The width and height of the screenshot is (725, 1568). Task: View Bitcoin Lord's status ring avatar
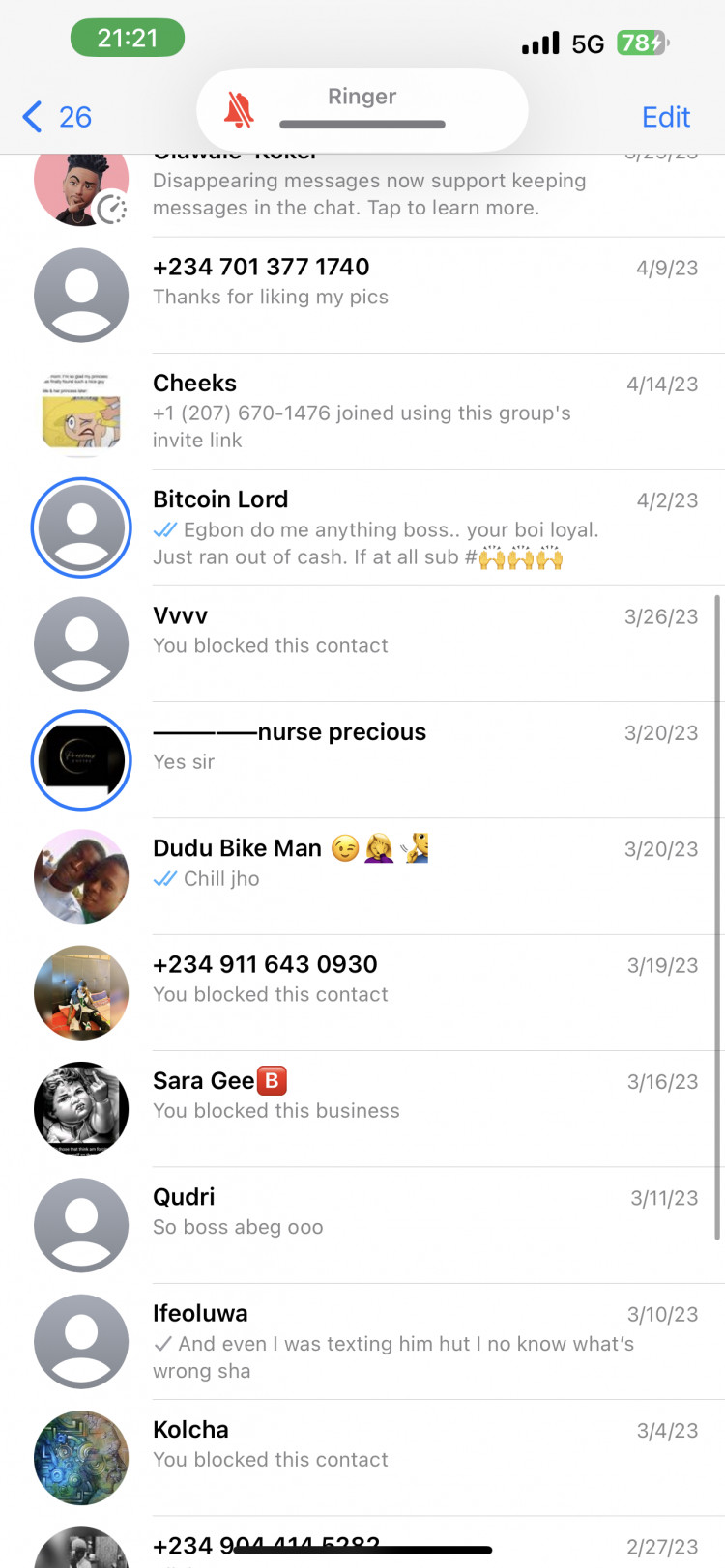pos(81,527)
